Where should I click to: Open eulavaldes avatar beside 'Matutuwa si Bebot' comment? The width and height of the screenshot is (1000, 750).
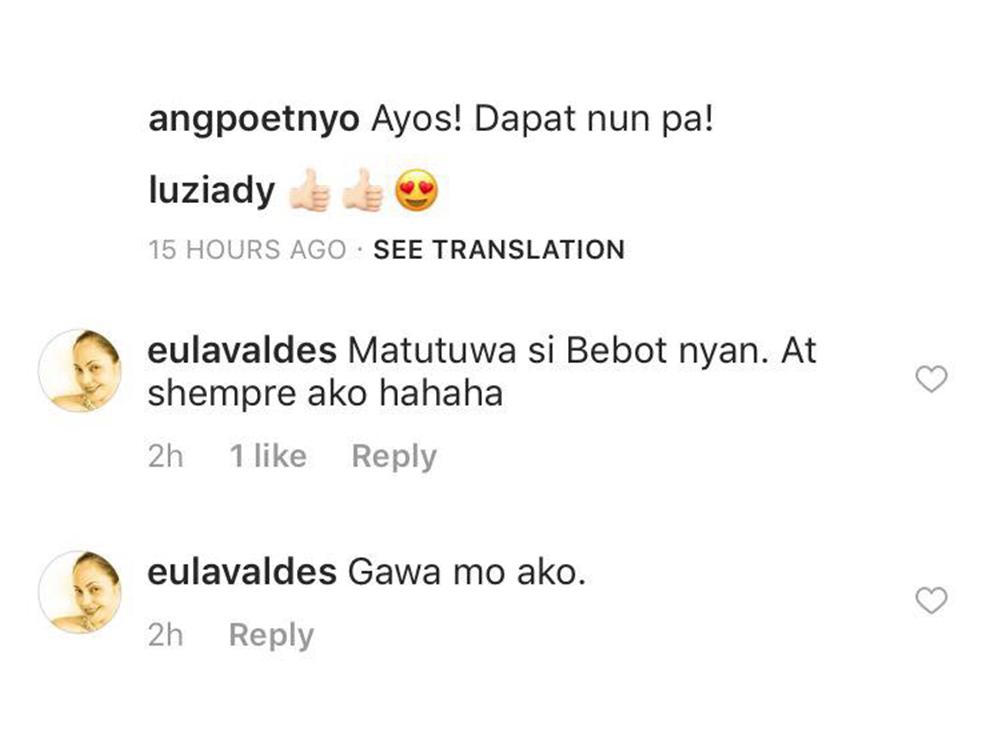point(80,370)
